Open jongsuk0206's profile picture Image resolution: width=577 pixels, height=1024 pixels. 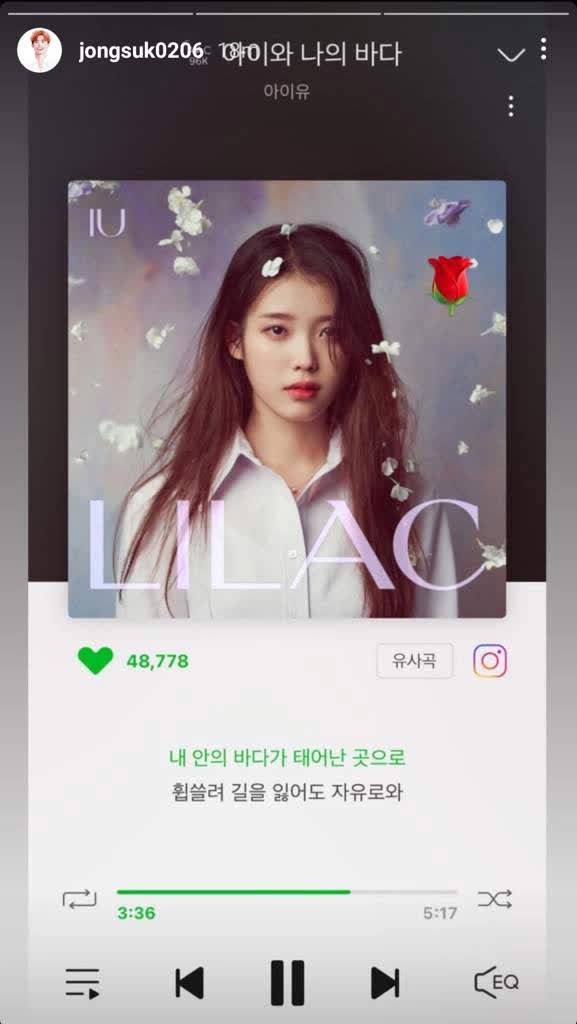39,50
